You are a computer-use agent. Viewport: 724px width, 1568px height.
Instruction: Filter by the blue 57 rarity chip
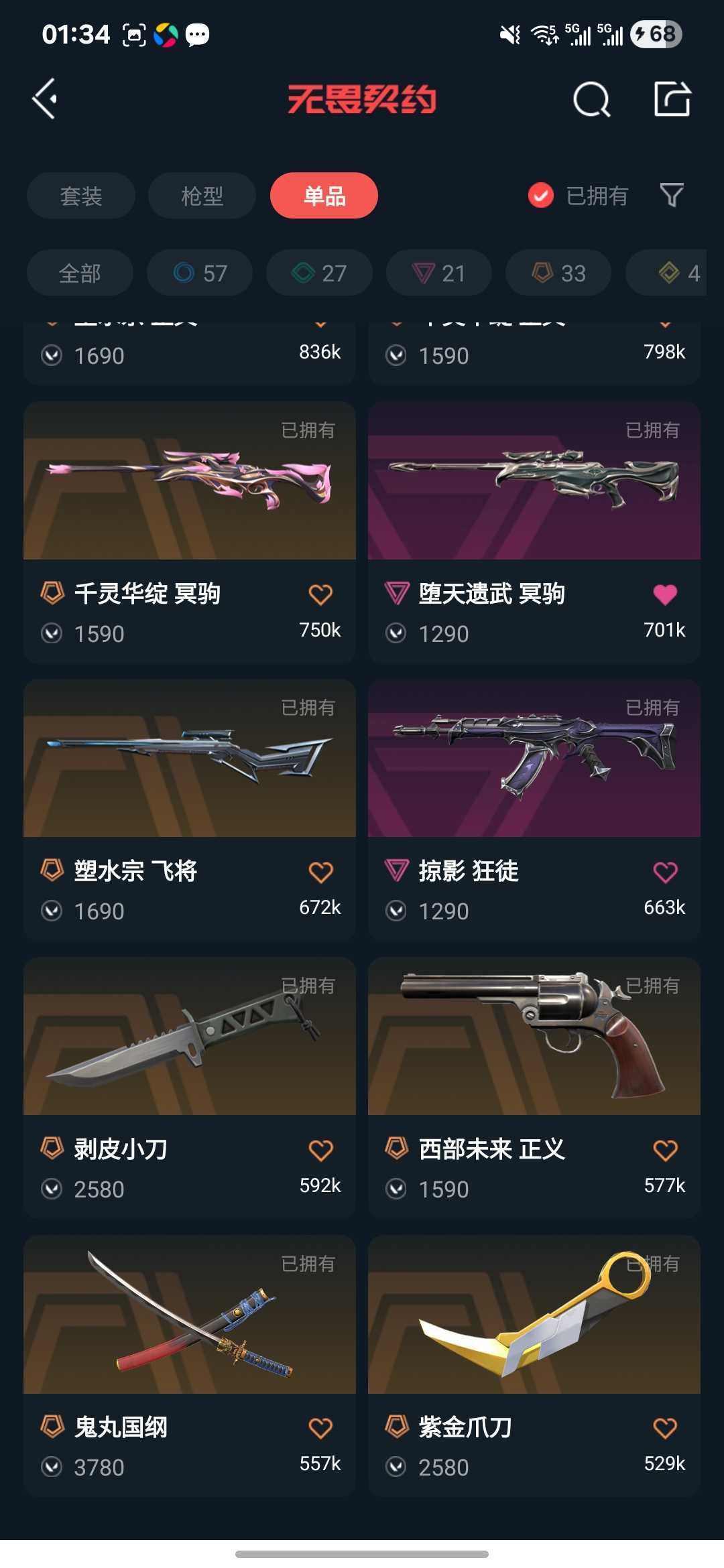(200, 273)
